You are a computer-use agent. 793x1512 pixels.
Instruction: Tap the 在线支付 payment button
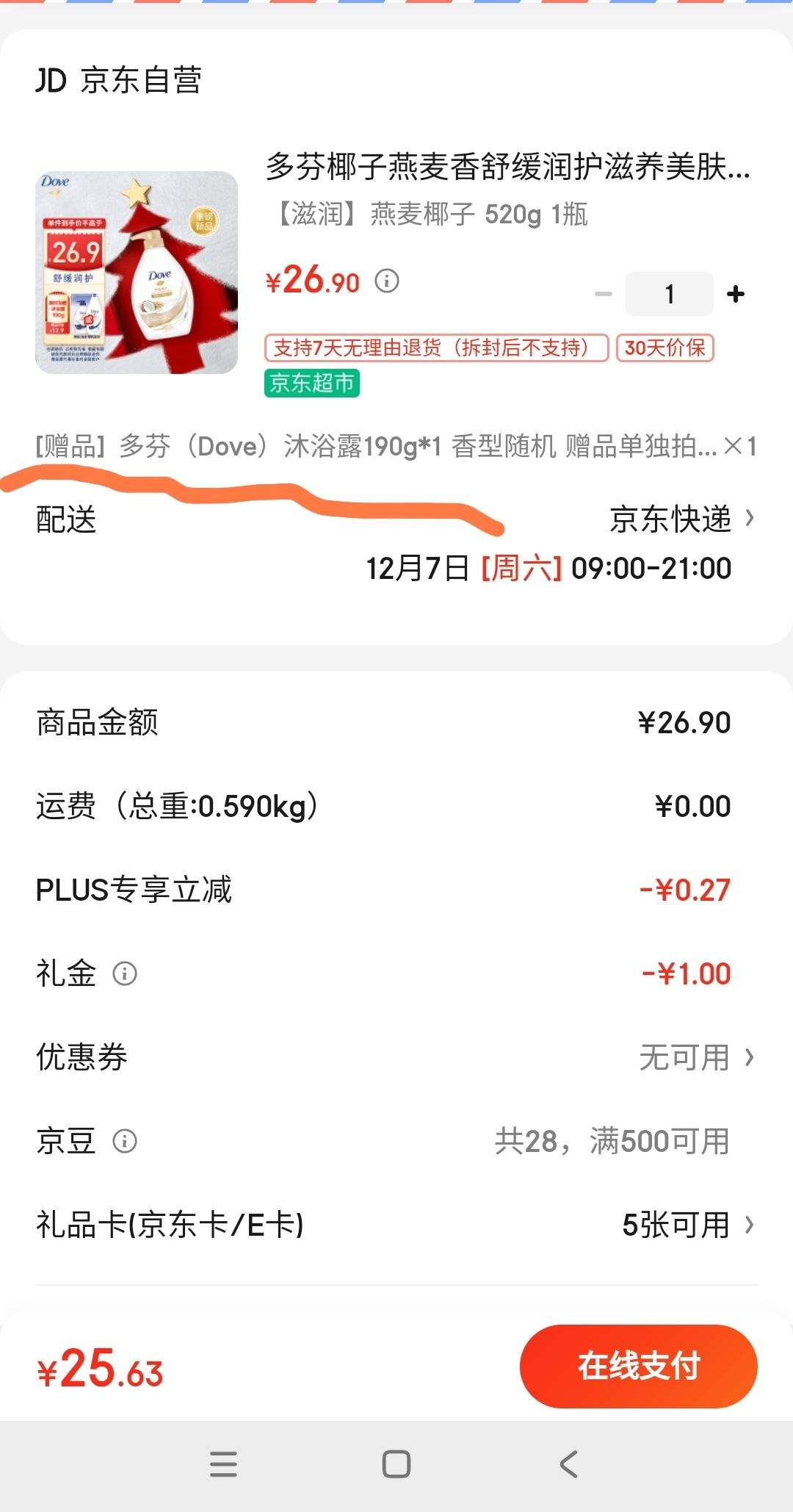(x=639, y=1365)
